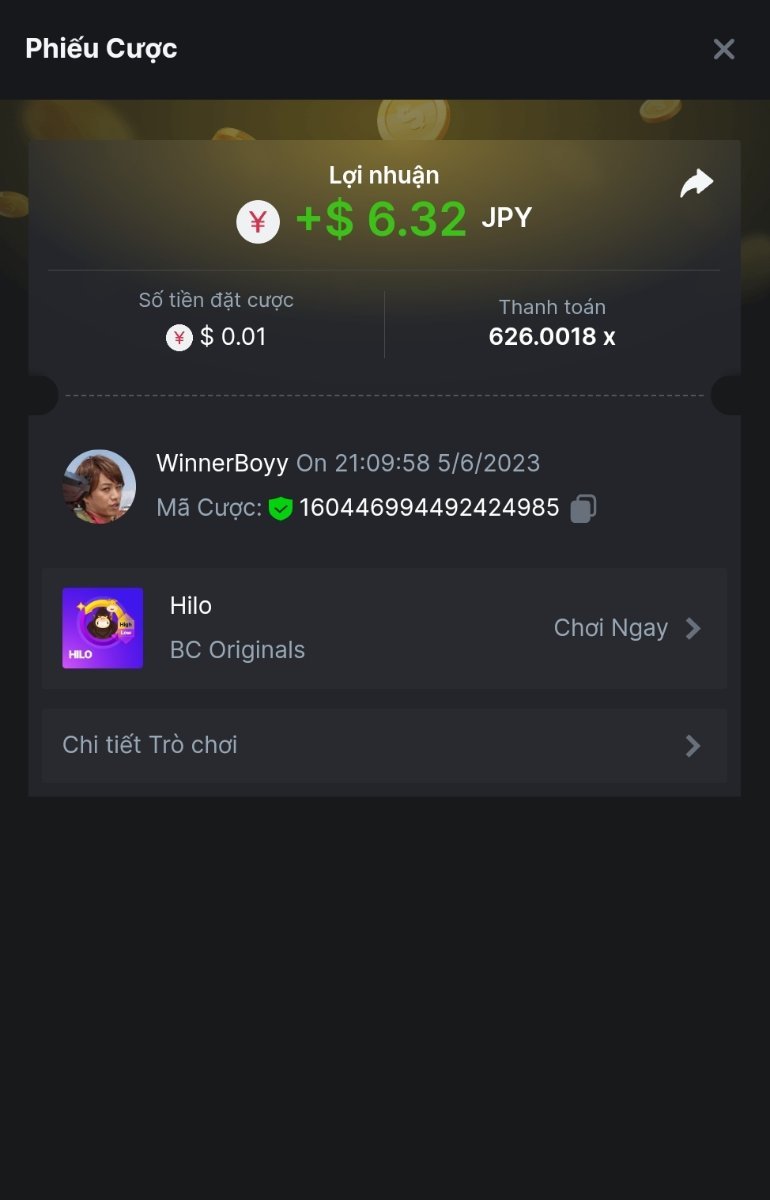Expand Chi tiết Trò chơi details
Image resolution: width=770 pixels, height=1200 pixels.
(x=384, y=745)
